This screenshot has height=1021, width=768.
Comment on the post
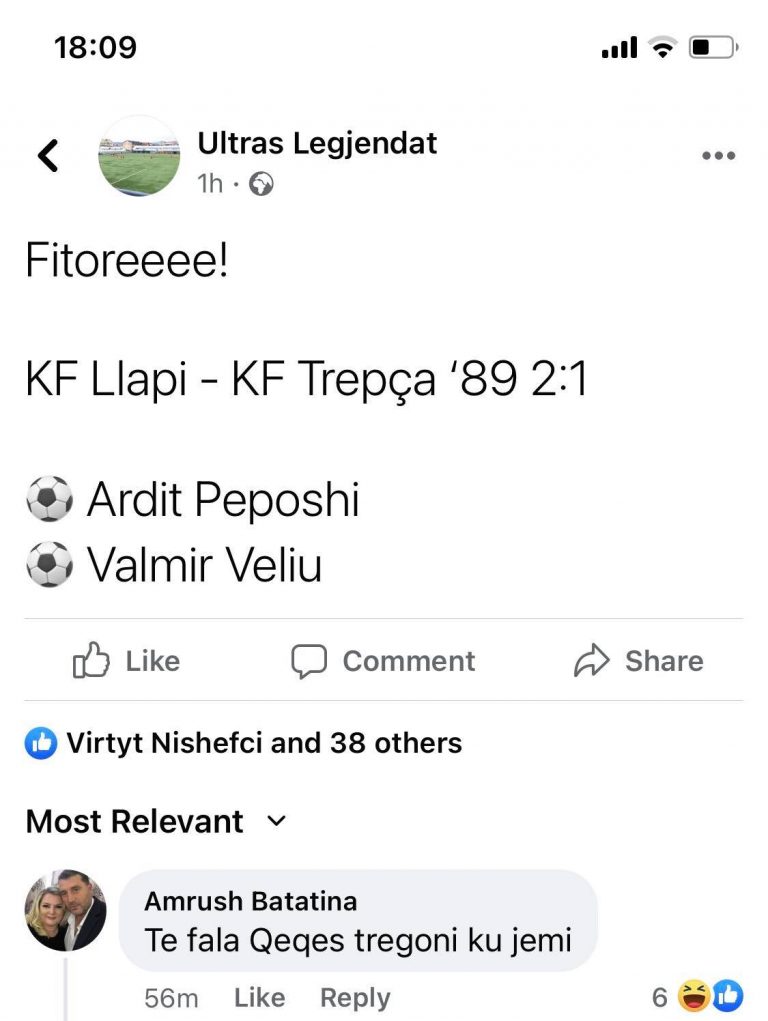tap(383, 661)
